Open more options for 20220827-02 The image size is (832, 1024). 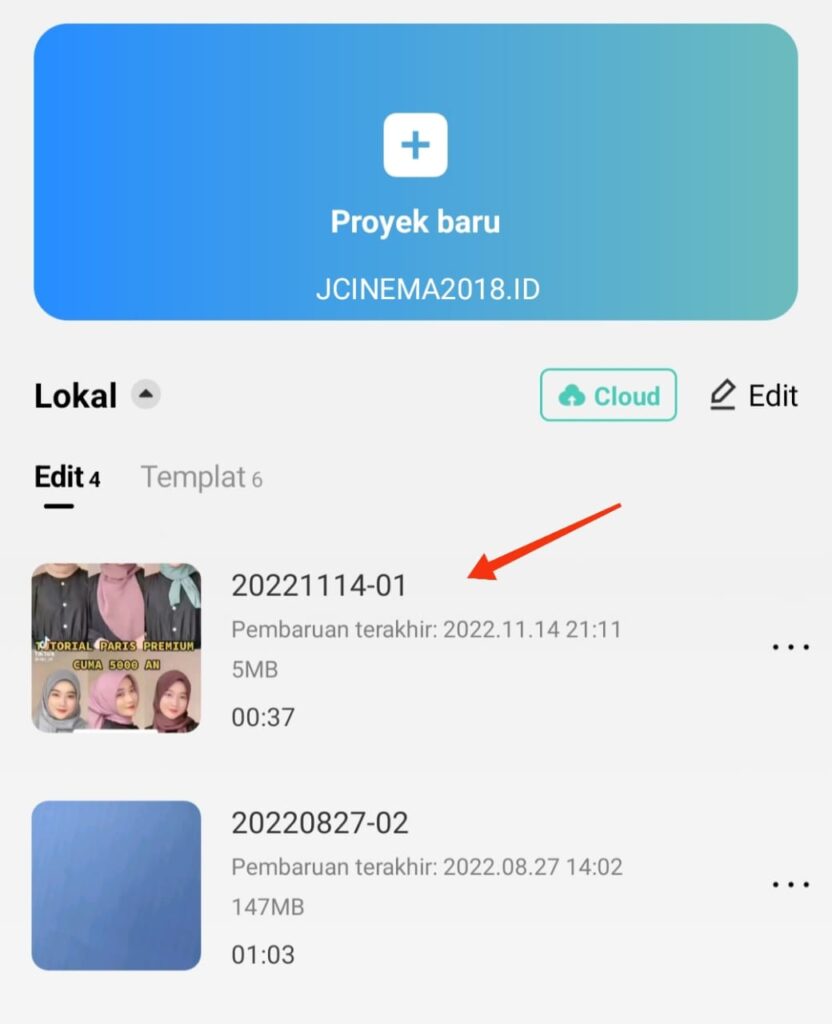click(790, 884)
